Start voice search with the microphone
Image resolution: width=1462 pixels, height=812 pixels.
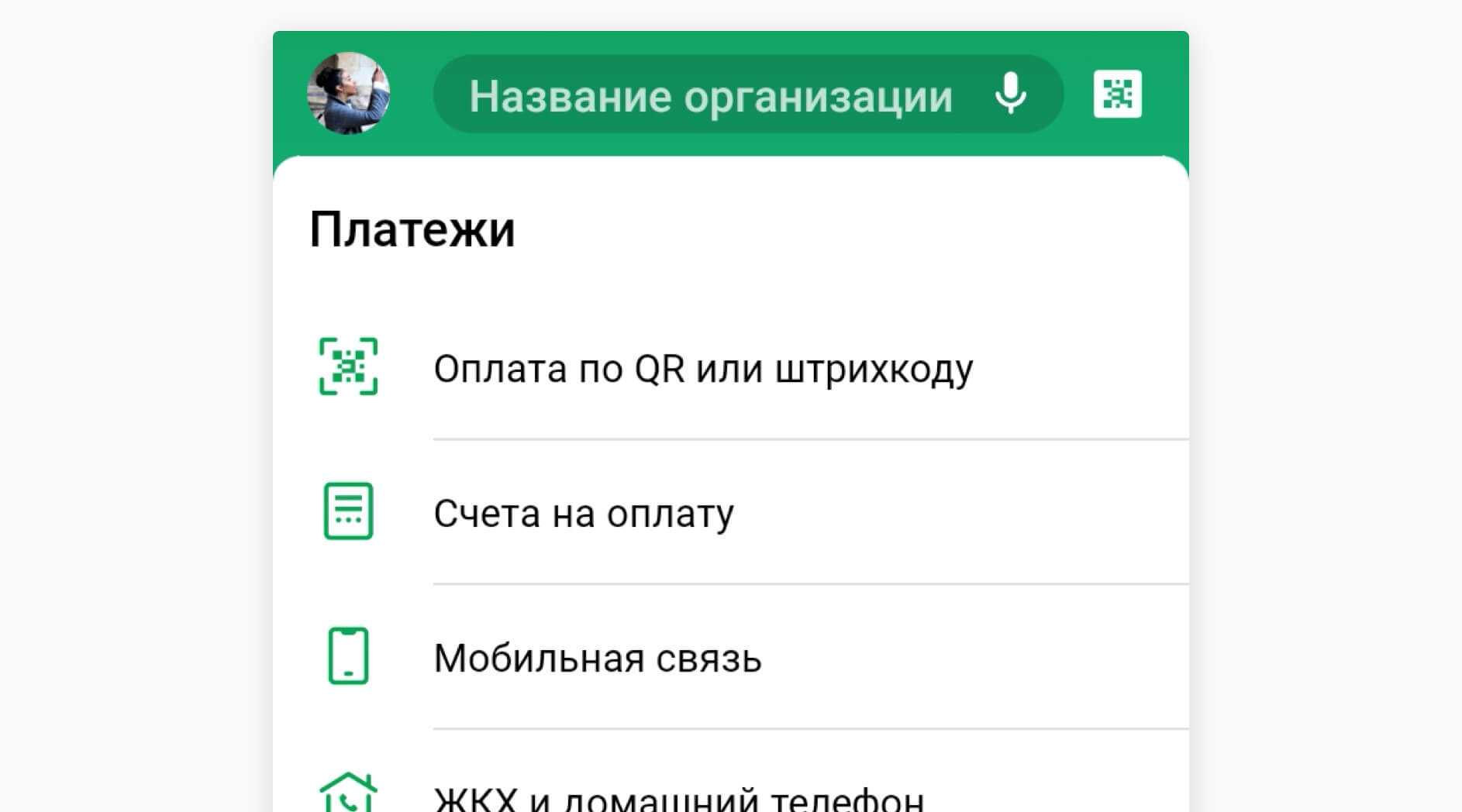1010,94
